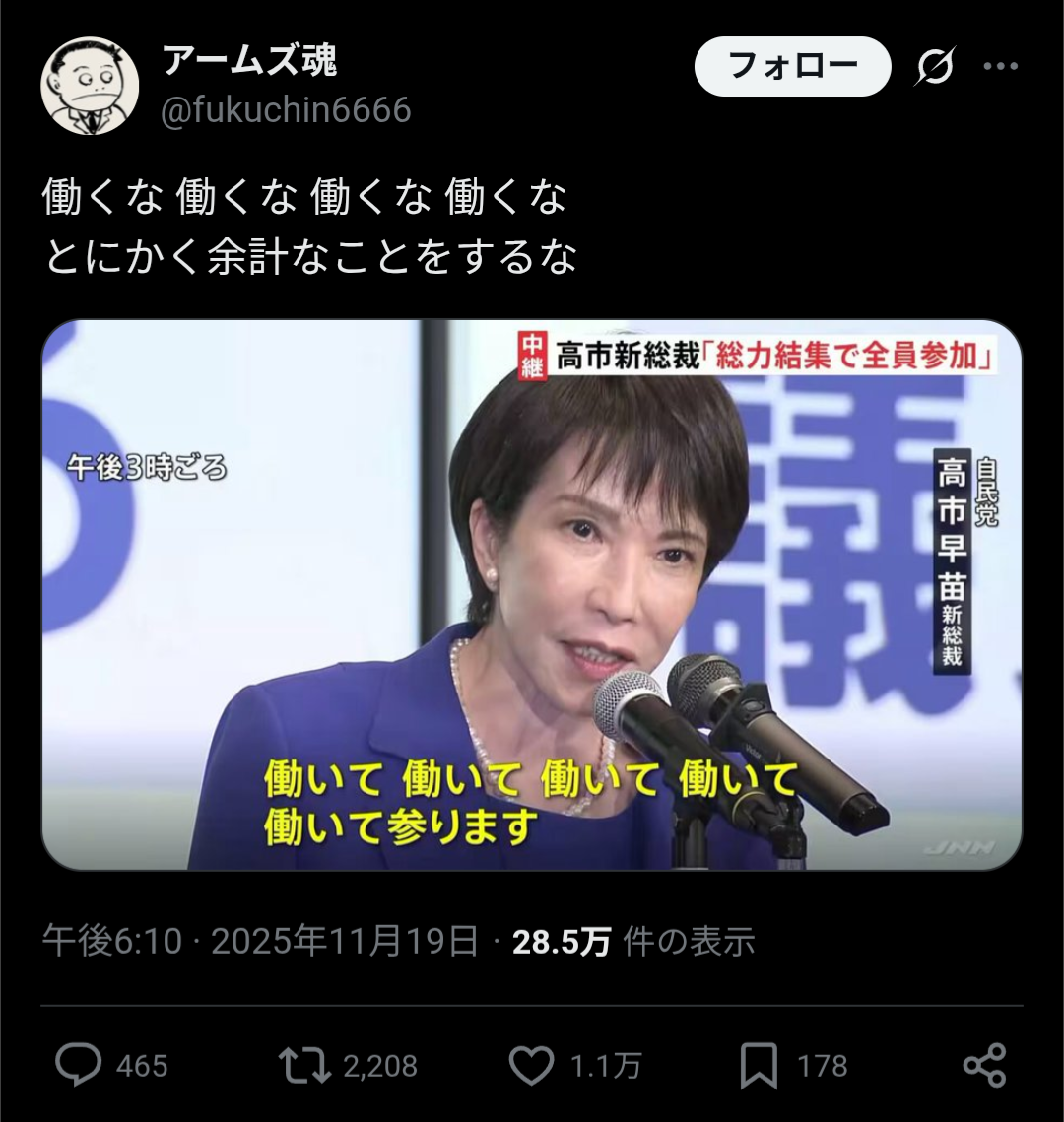
Task: Reply to this post
Action: [79, 1065]
